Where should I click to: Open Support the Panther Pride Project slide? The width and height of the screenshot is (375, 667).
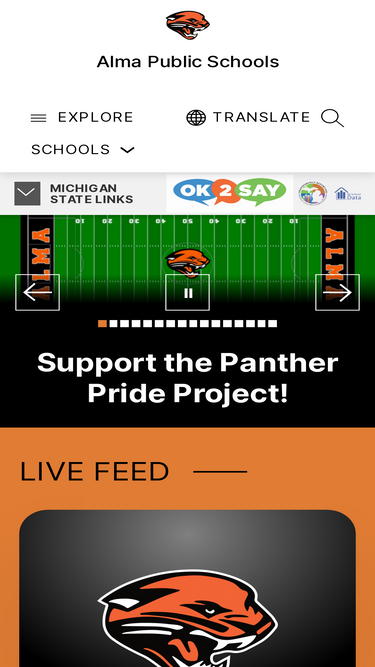tap(188, 378)
